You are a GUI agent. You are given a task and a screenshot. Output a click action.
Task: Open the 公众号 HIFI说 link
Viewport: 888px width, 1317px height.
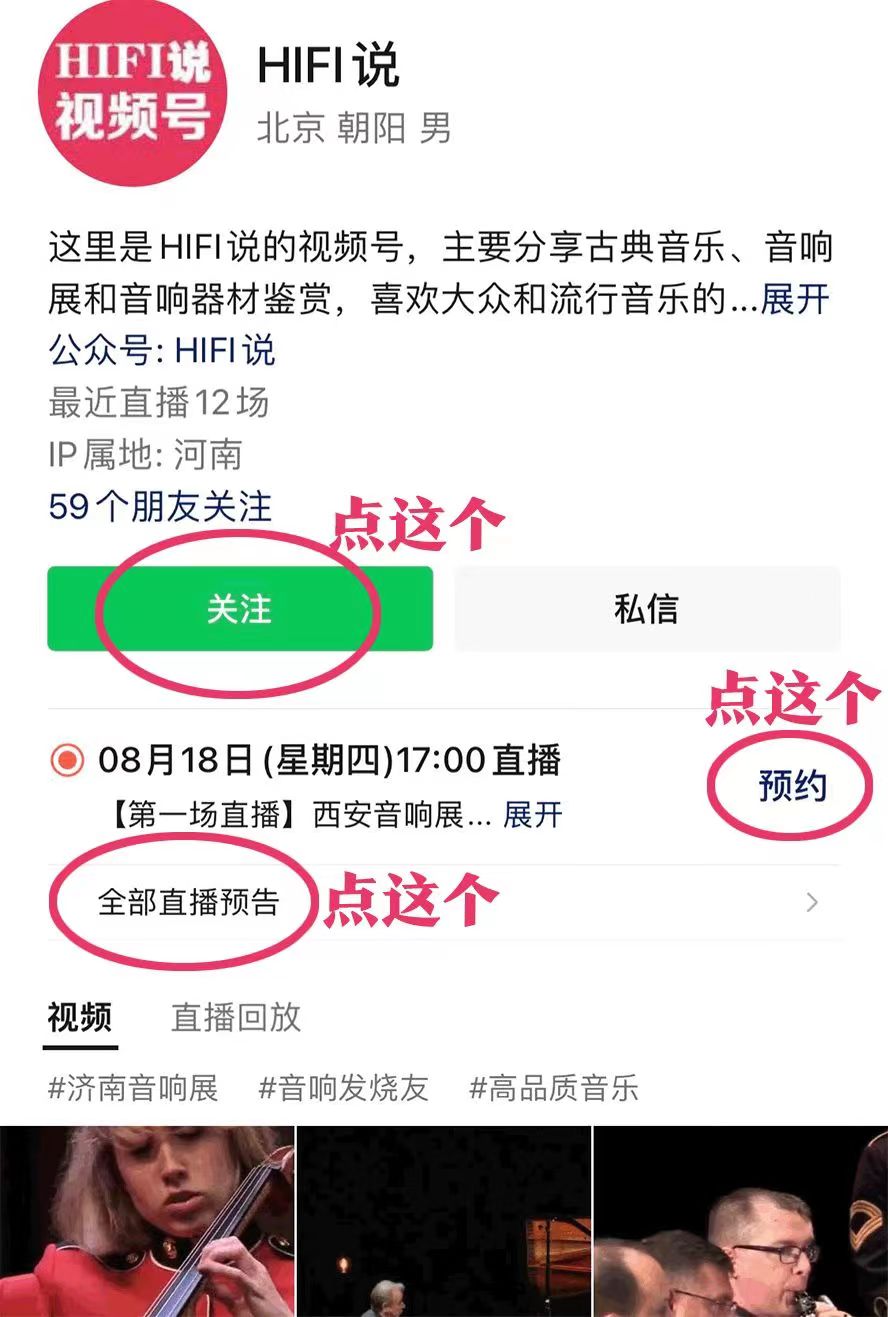tap(162, 351)
